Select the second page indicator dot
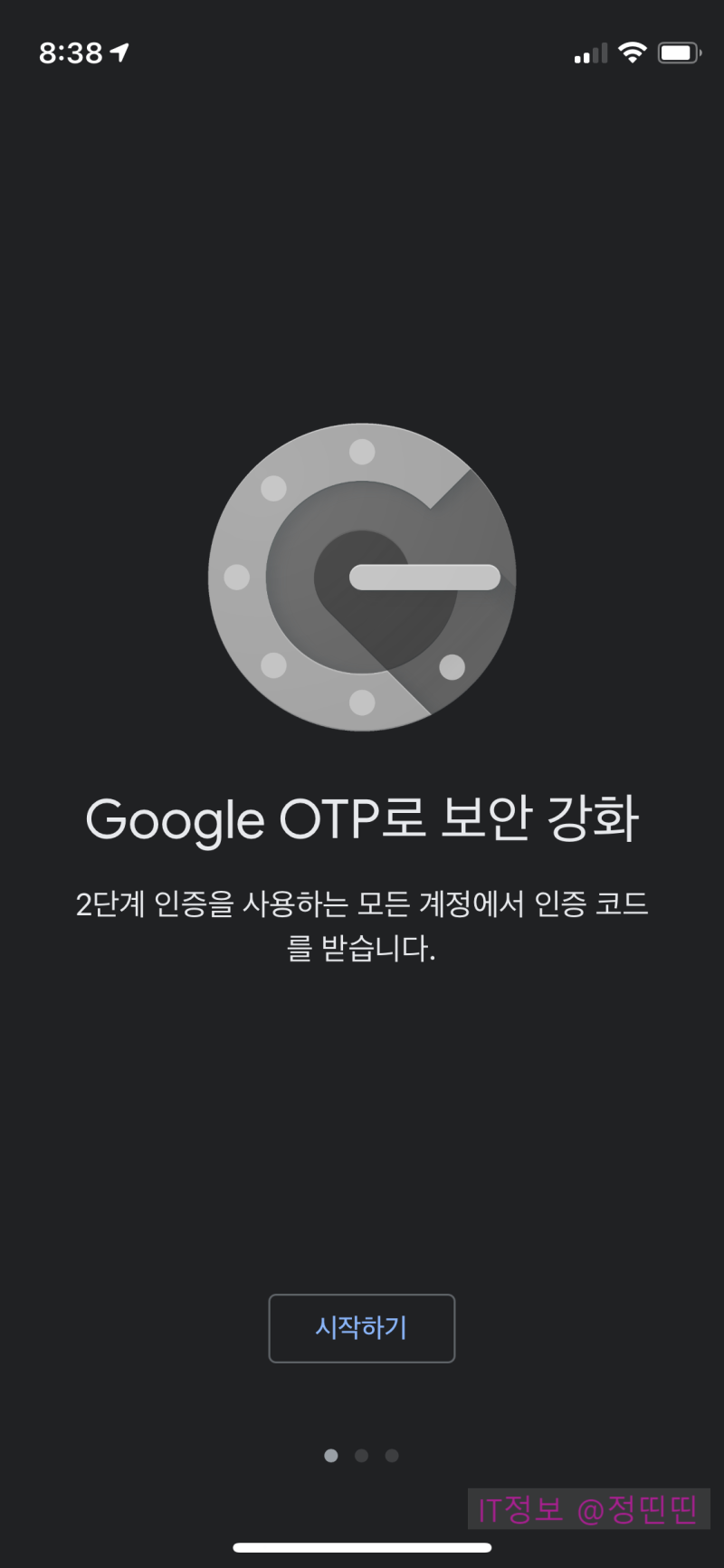This screenshot has width=724, height=1568. (362, 1455)
